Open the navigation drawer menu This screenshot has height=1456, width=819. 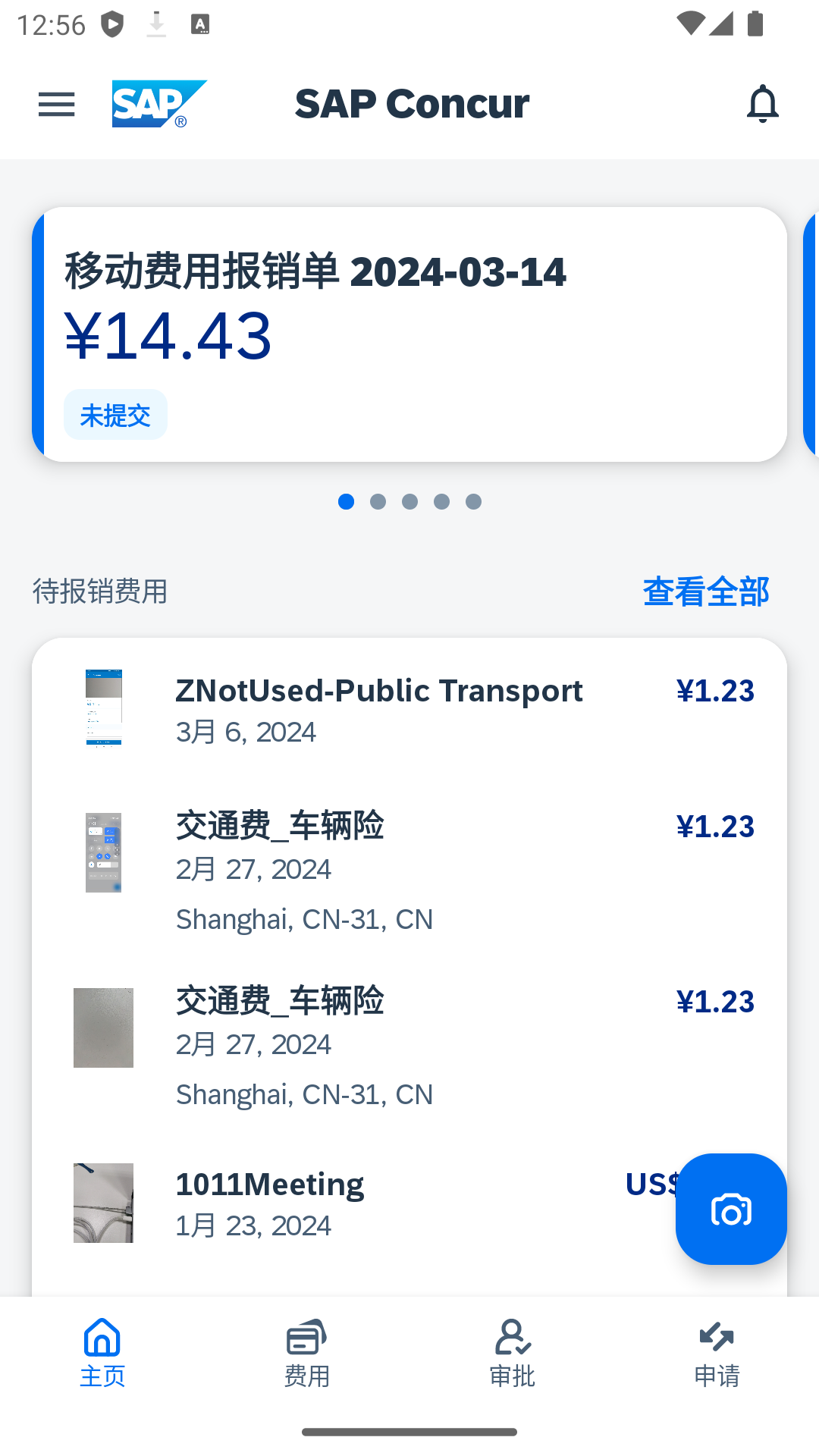55,104
